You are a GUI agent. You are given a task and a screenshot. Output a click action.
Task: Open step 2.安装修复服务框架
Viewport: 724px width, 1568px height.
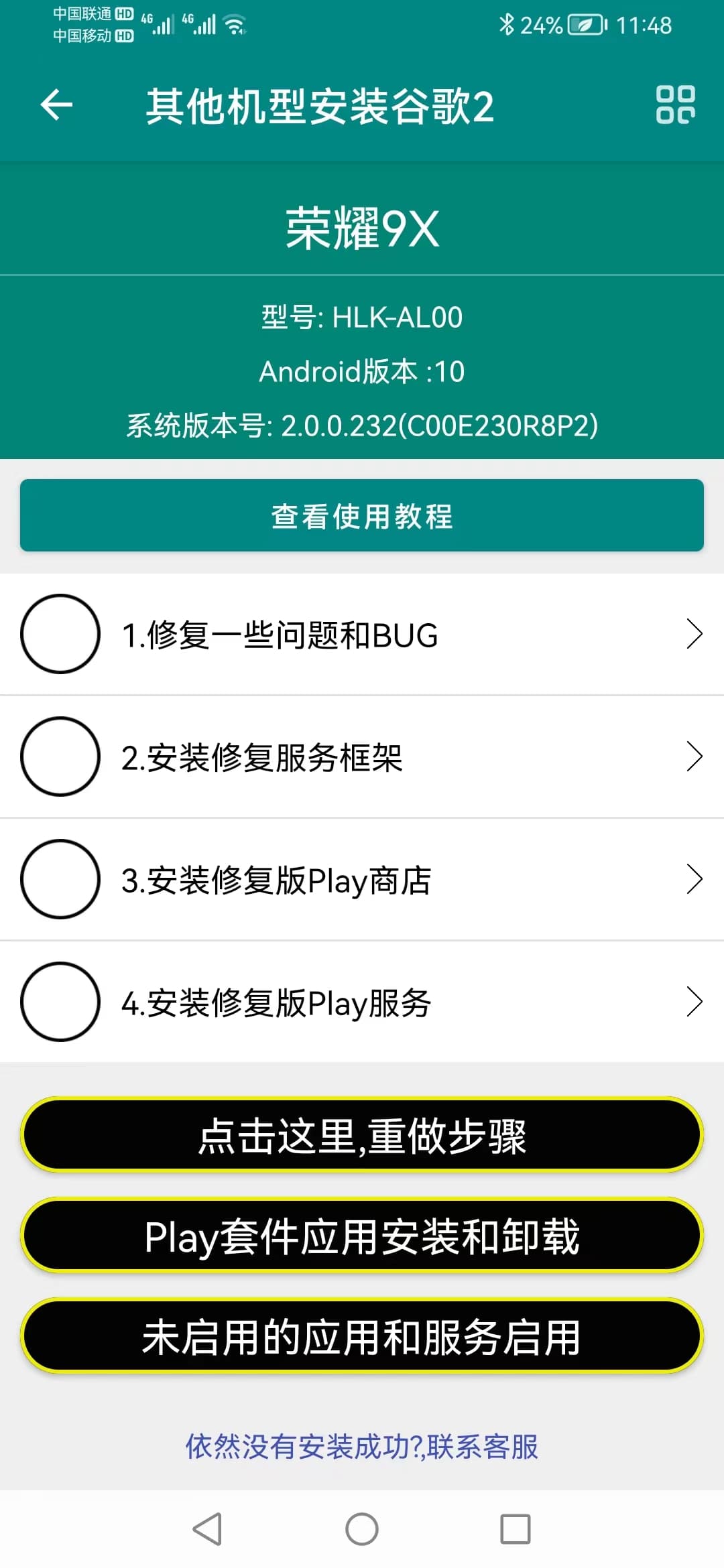[362, 757]
